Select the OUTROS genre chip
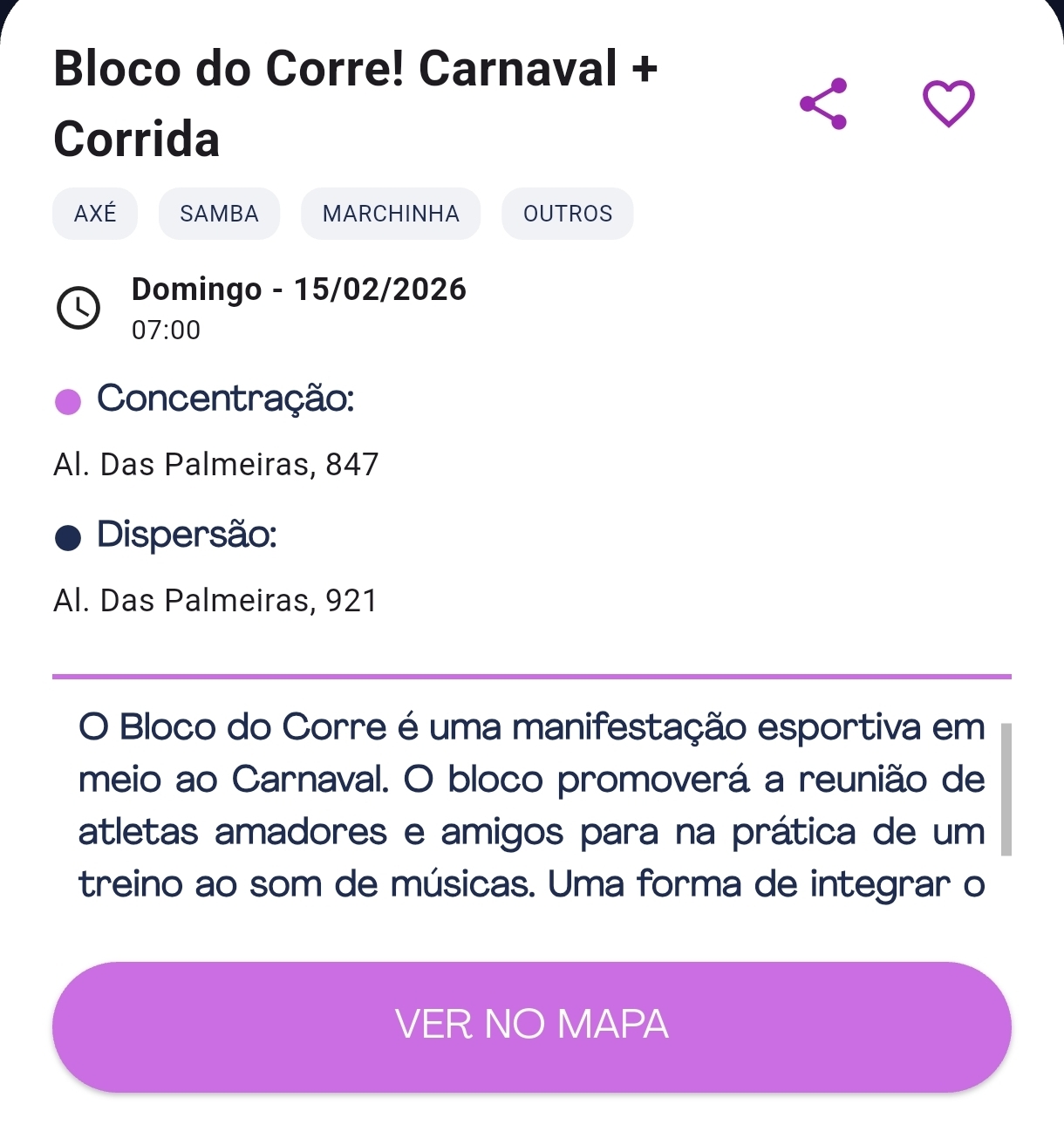 [567, 214]
